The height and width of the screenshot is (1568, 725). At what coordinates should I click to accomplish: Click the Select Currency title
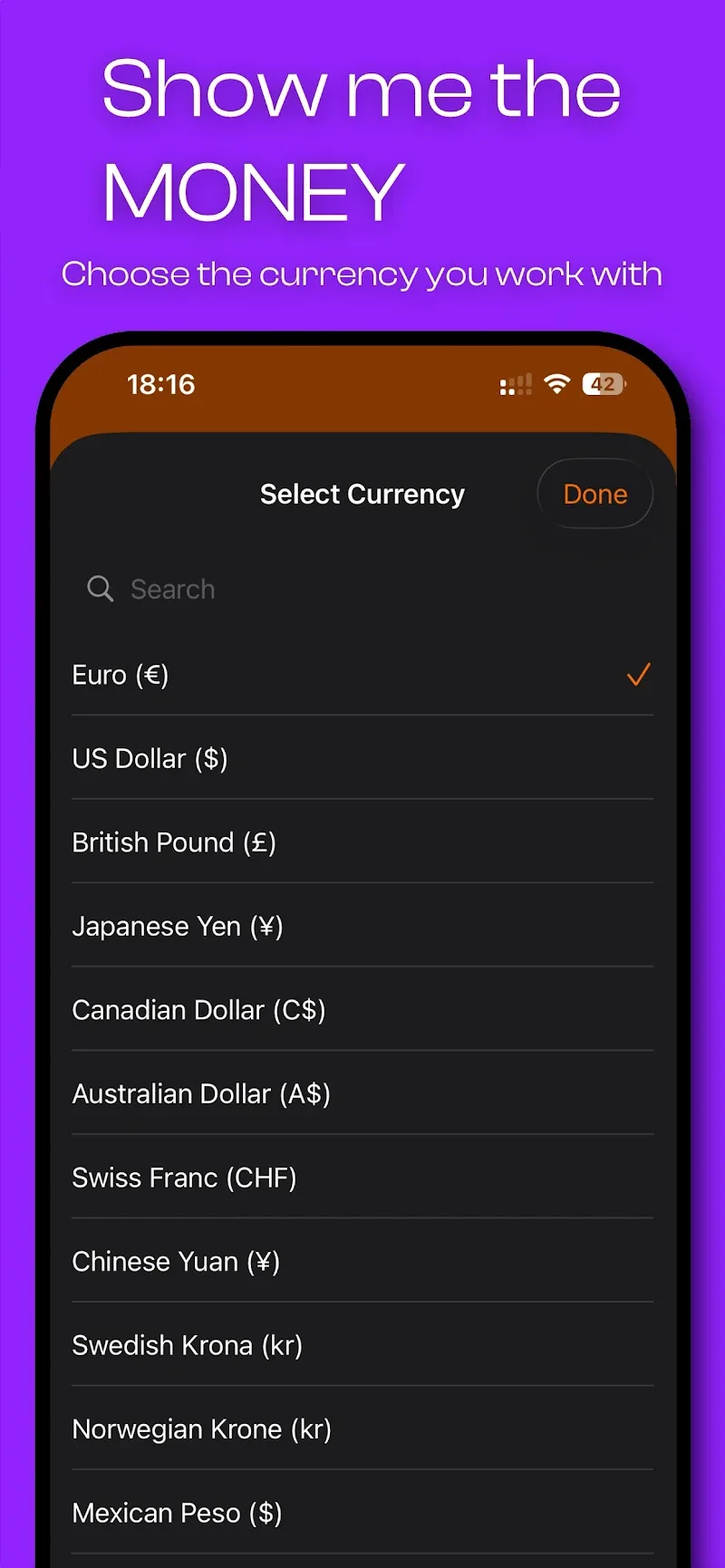tap(362, 494)
